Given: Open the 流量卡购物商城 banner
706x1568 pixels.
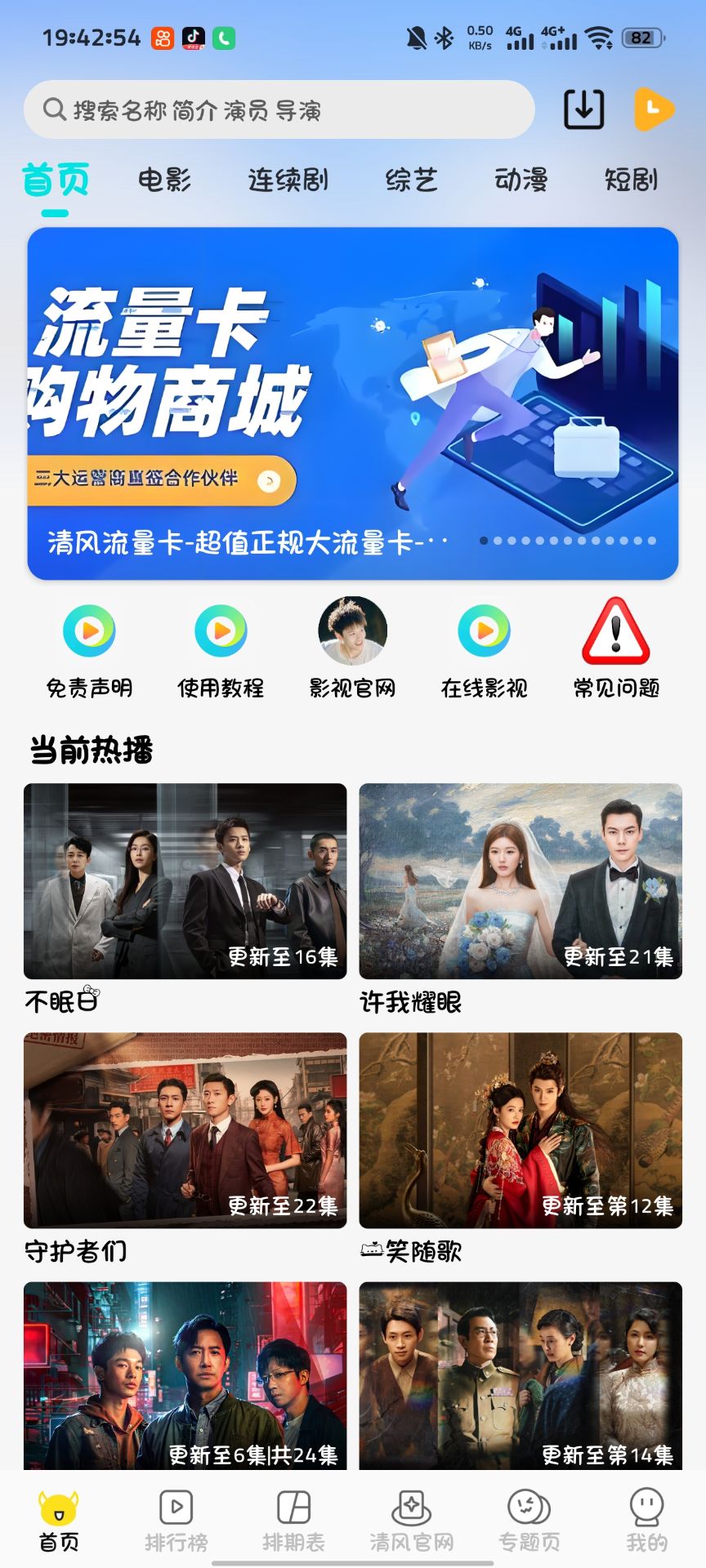Looking at the screenshot, I should 353,403.
